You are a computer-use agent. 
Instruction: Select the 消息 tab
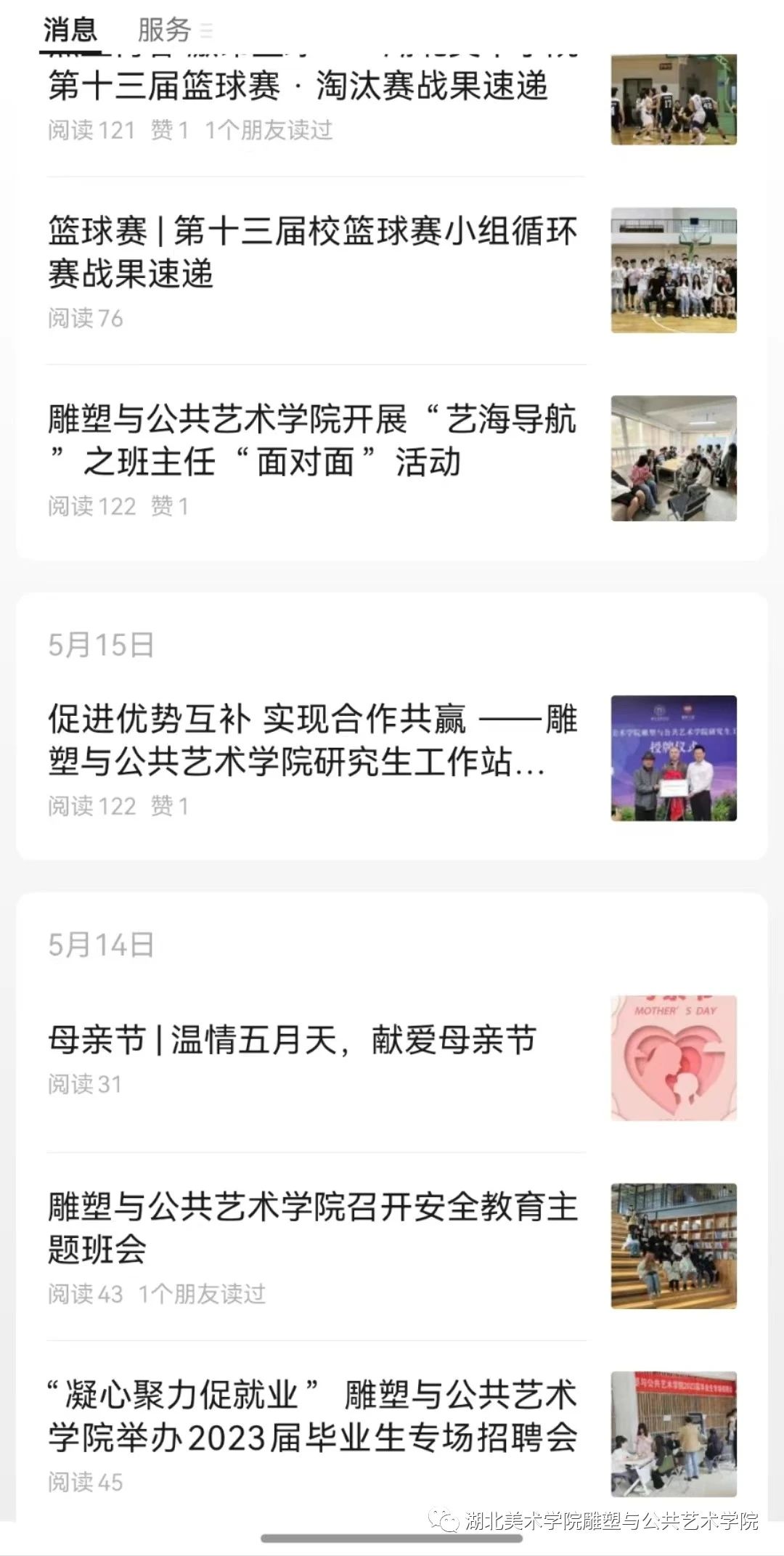click(70, 30)
